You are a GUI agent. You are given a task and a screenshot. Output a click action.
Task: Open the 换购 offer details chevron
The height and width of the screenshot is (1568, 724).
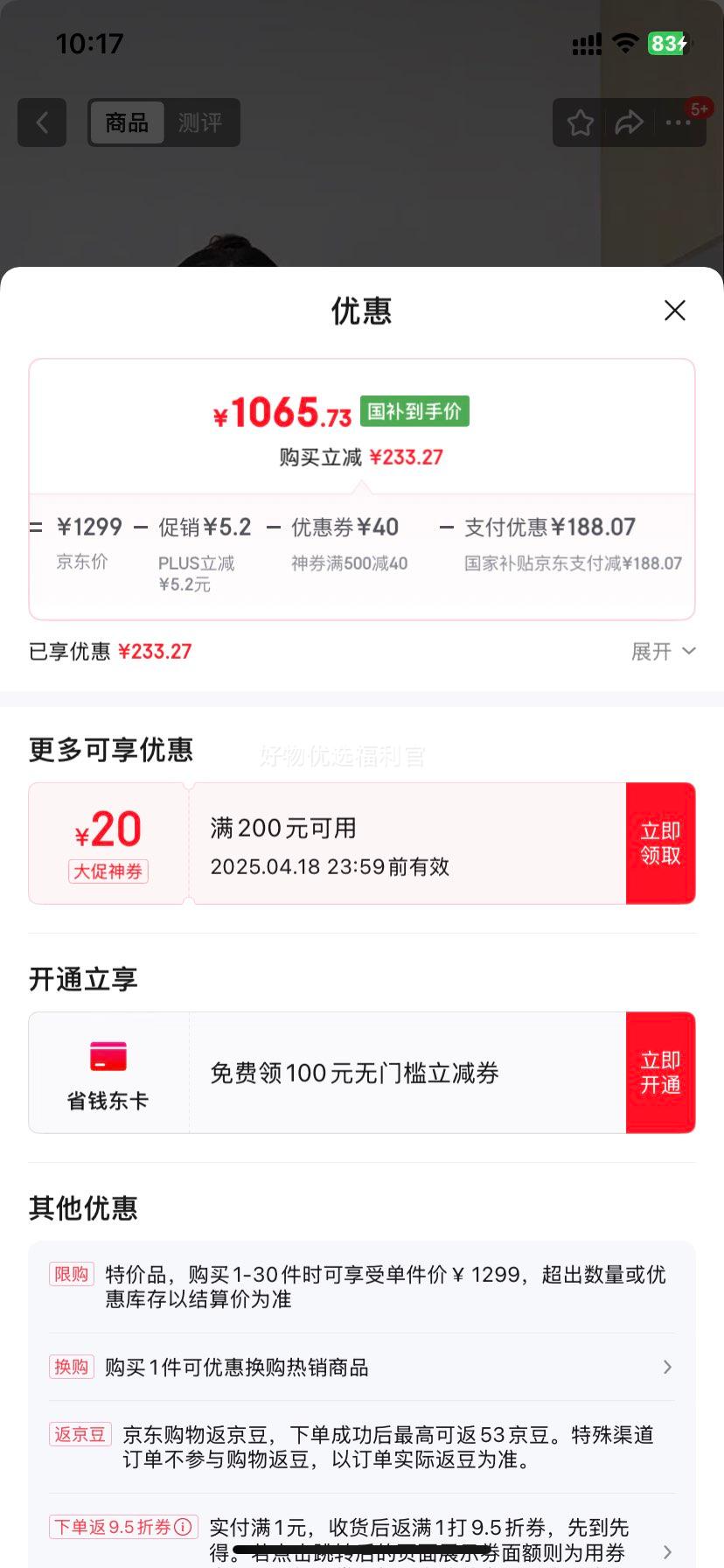click(x=666, y=1367)
